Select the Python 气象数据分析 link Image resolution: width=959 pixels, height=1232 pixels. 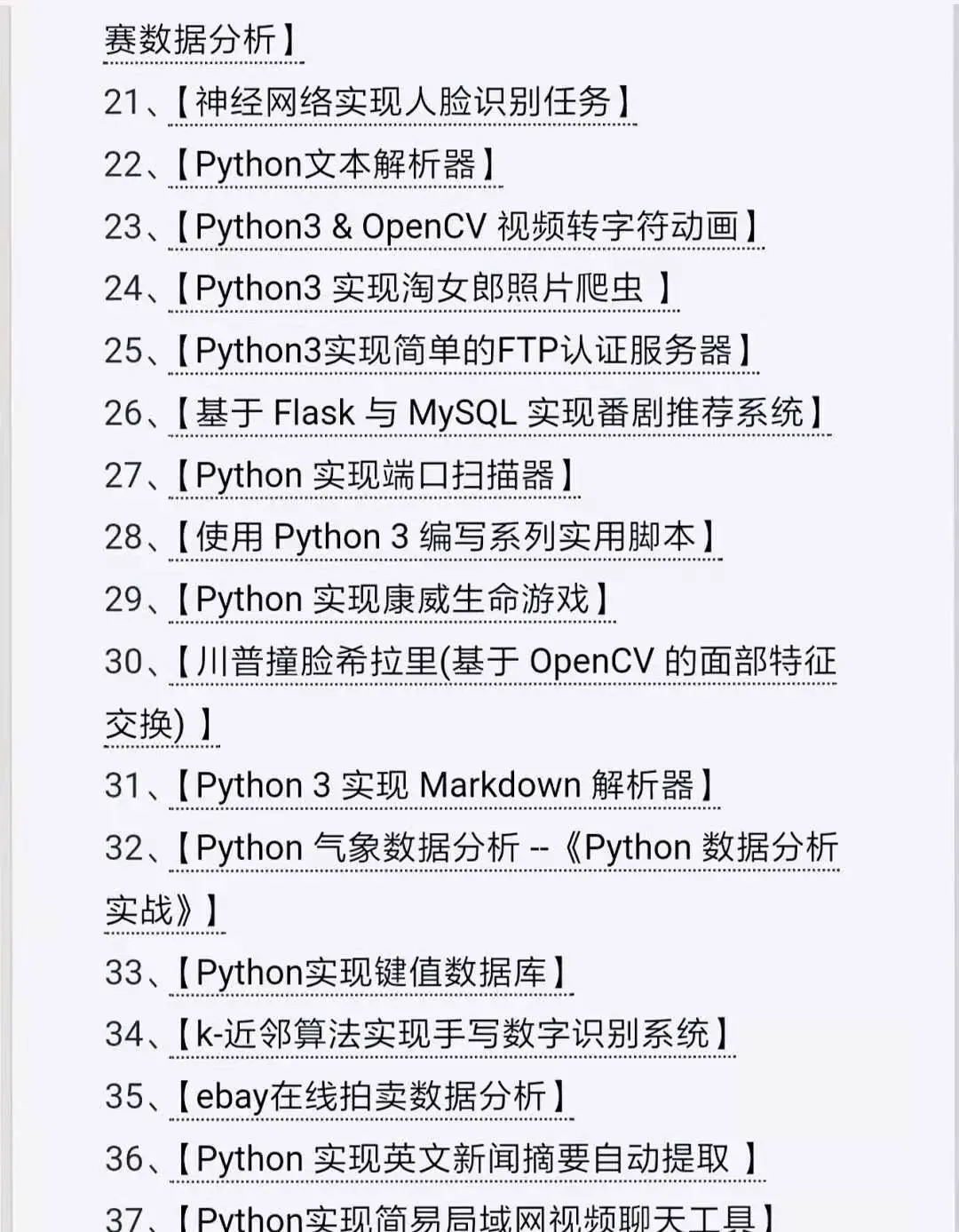point(503,848)
